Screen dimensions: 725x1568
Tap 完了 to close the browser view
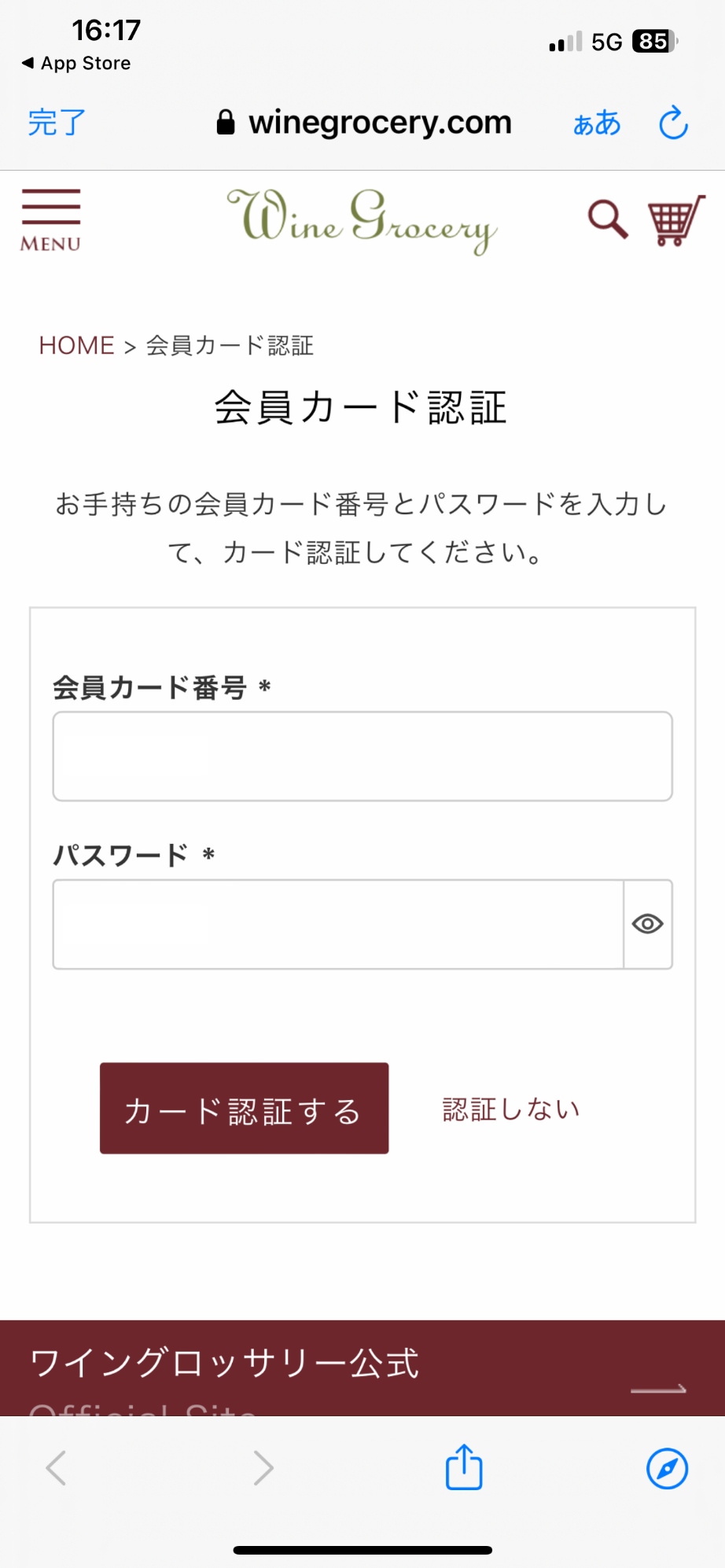(57, 123)
